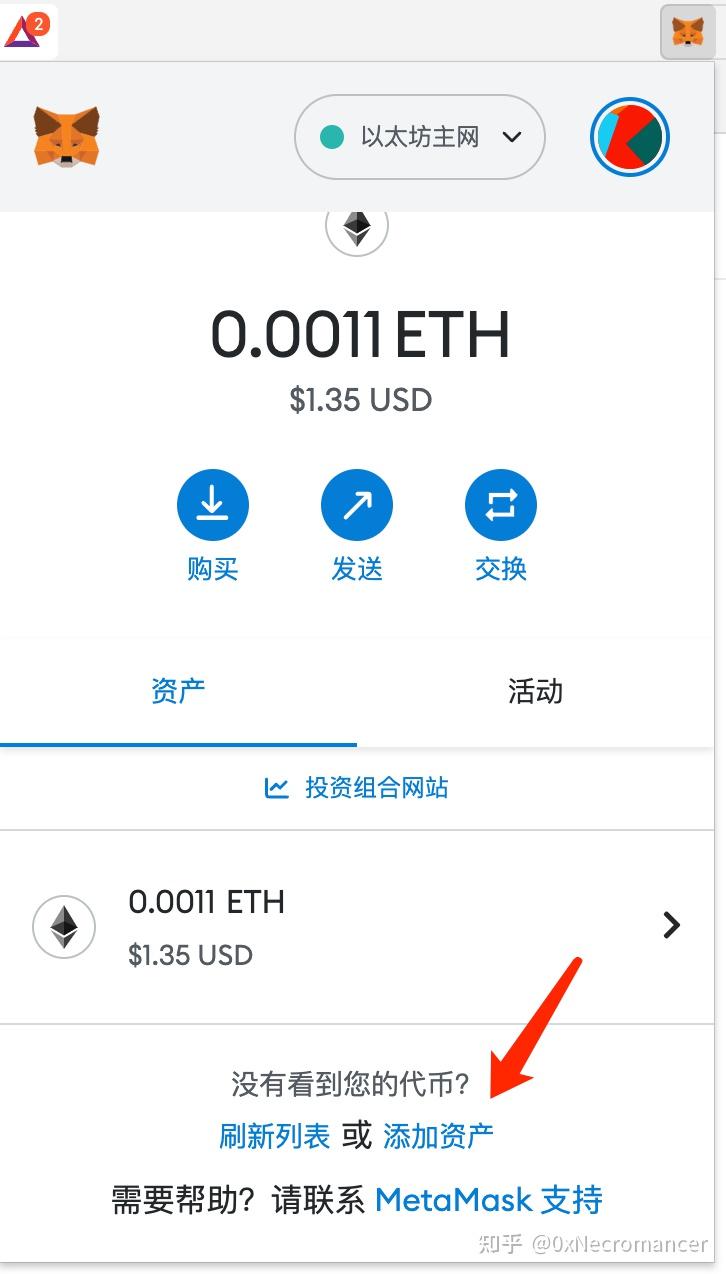Switch to the 活动 tab
726x1274 pixels.
coord(535,691)
